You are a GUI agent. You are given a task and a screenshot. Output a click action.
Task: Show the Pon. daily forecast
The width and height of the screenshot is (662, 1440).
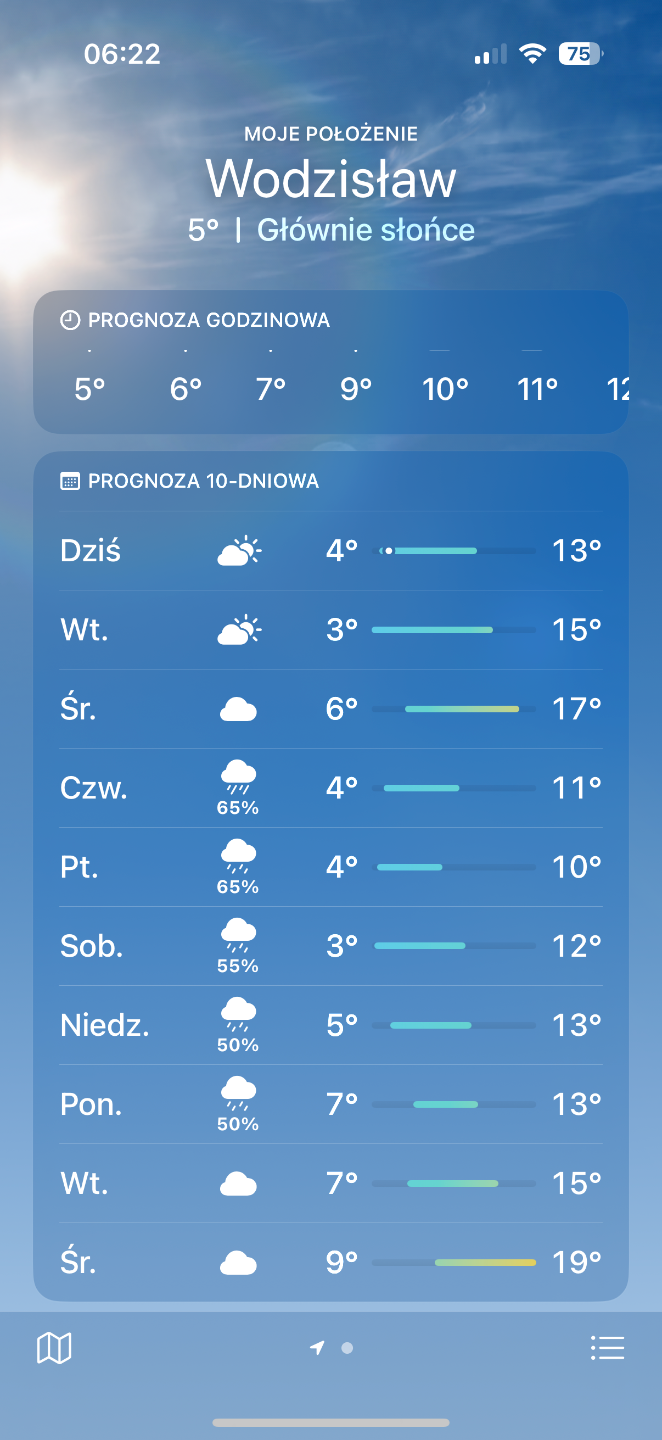point(331,1104)
